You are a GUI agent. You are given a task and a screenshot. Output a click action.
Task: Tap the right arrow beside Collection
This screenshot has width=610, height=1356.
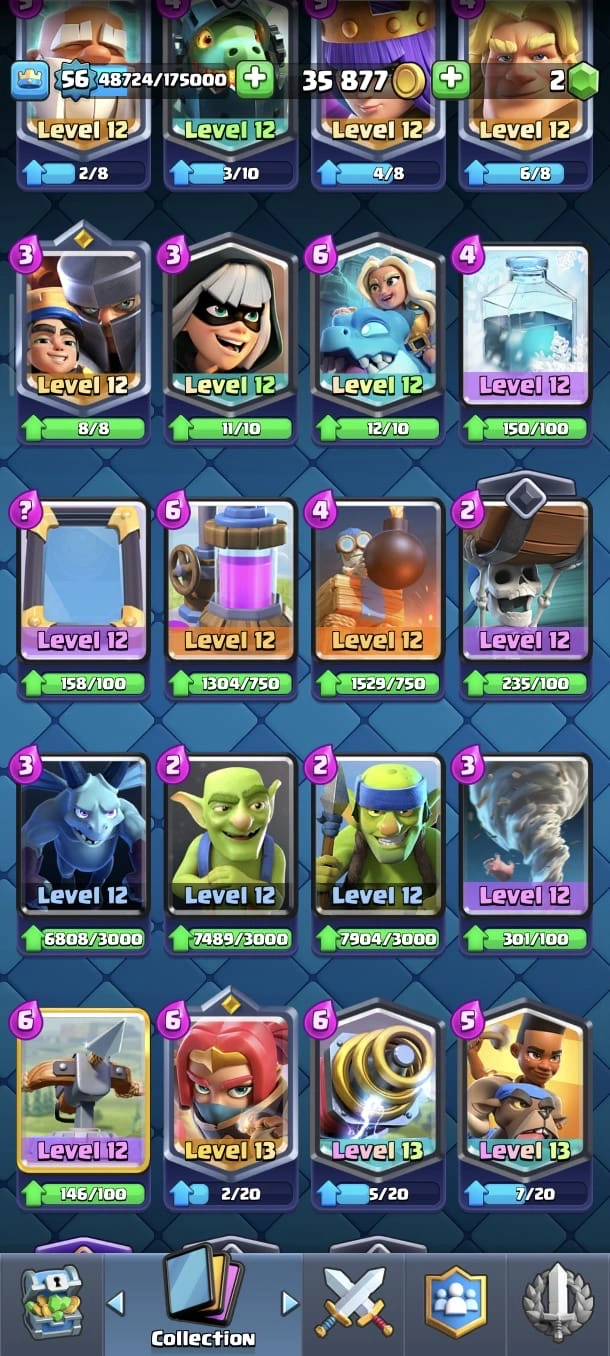(x=290, y=1302)
